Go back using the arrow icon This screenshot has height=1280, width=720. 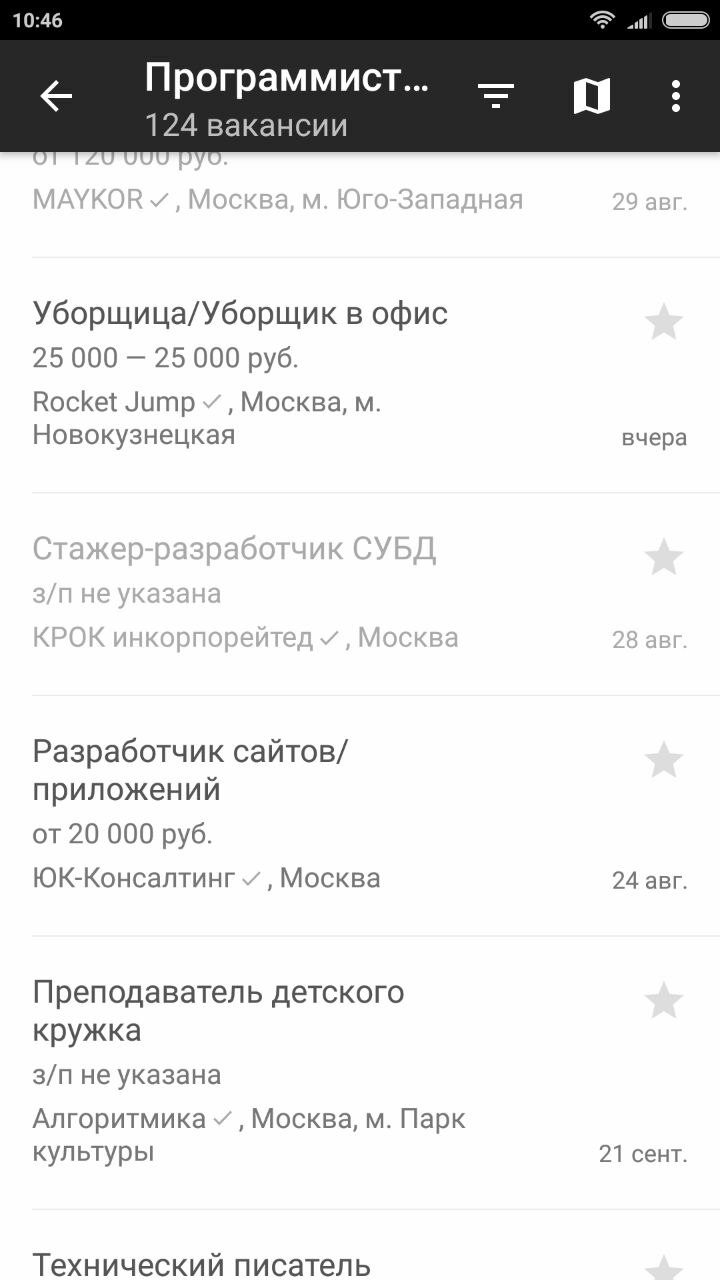56,96
